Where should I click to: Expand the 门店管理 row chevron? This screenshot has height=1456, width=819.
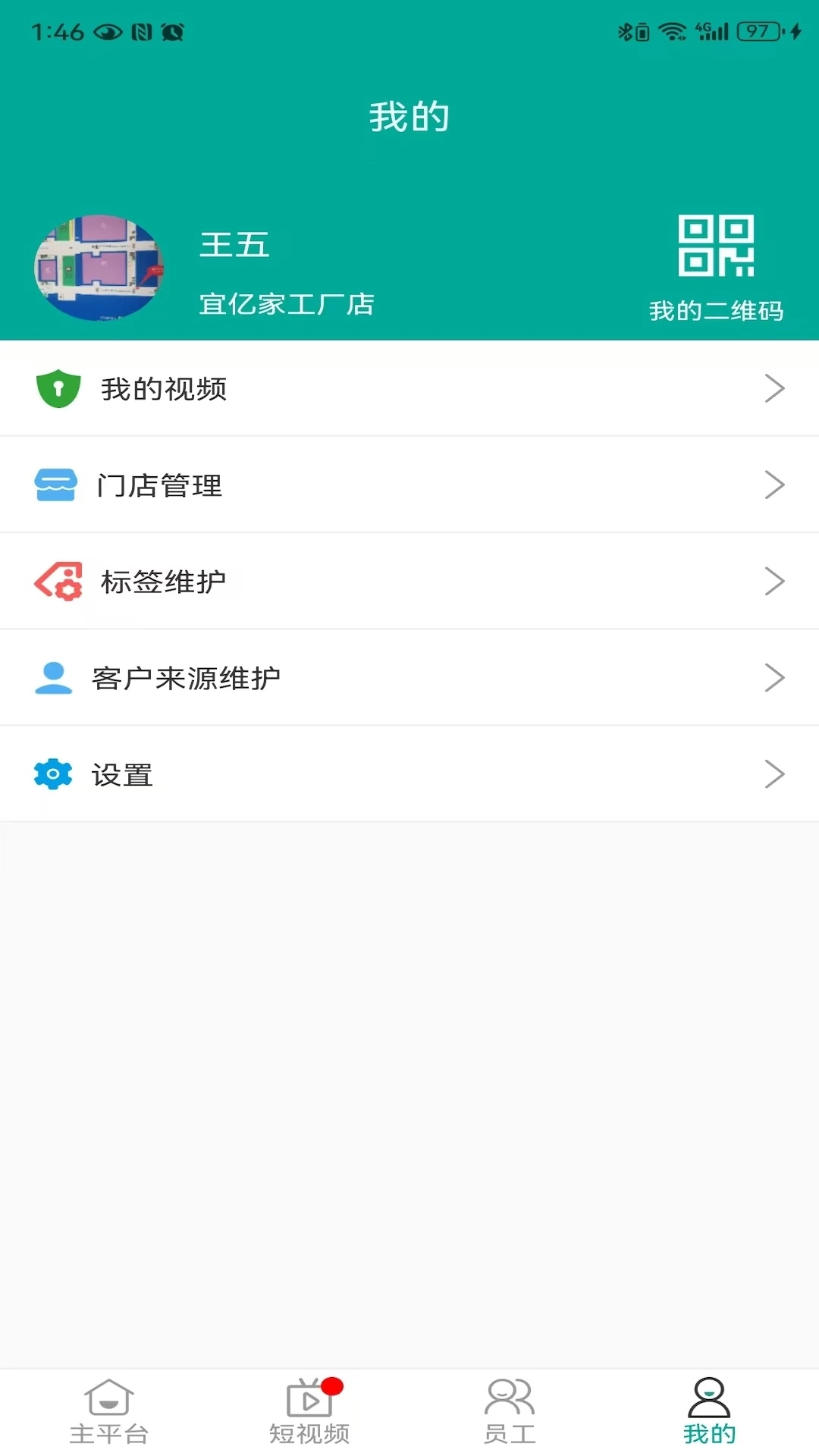[775, 484]
